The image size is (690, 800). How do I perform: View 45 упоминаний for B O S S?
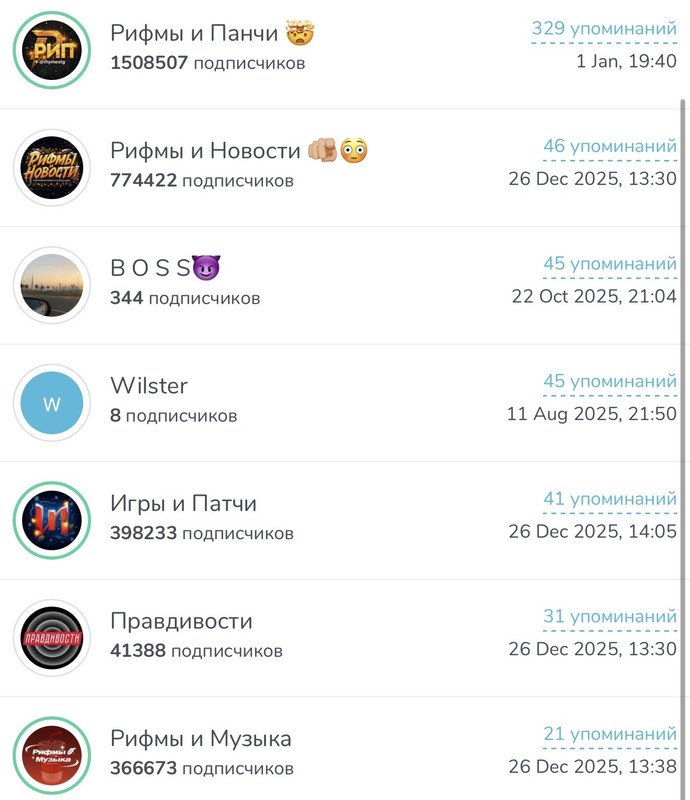(x=609, y=264)
